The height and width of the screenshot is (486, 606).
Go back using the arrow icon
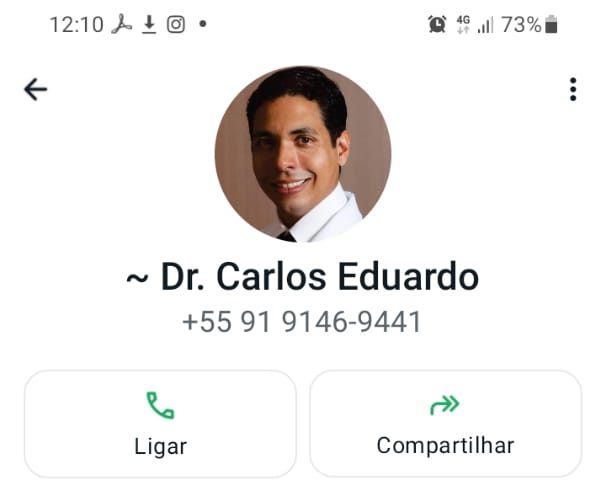36,90
